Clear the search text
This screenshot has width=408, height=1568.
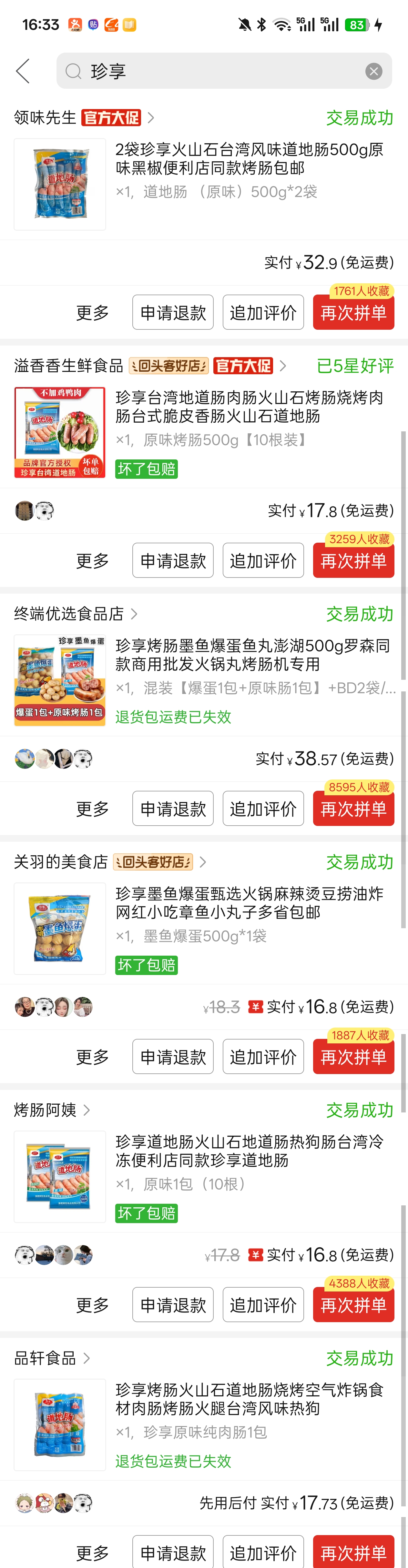pos(374,71)
